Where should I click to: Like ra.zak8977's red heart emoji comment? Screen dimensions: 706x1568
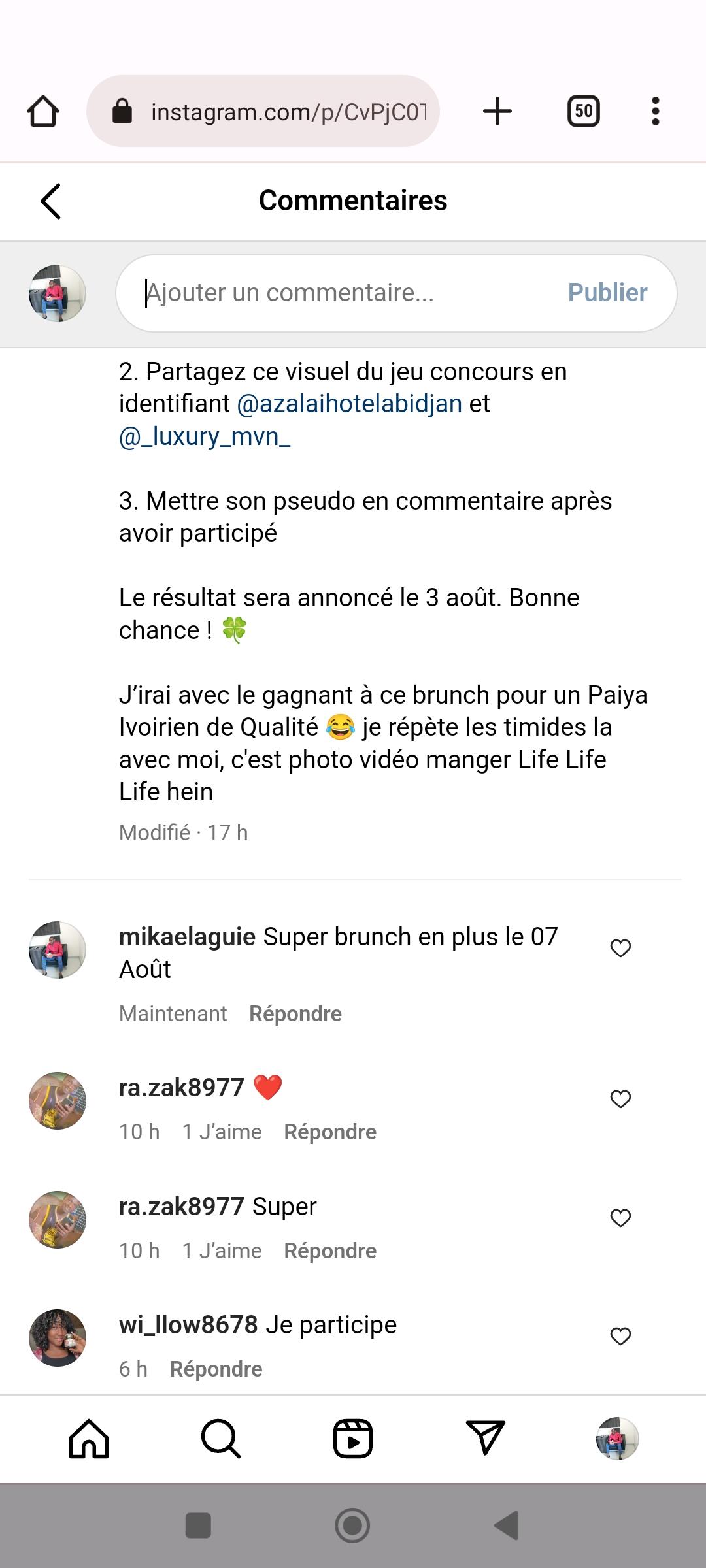[620, 1099]
